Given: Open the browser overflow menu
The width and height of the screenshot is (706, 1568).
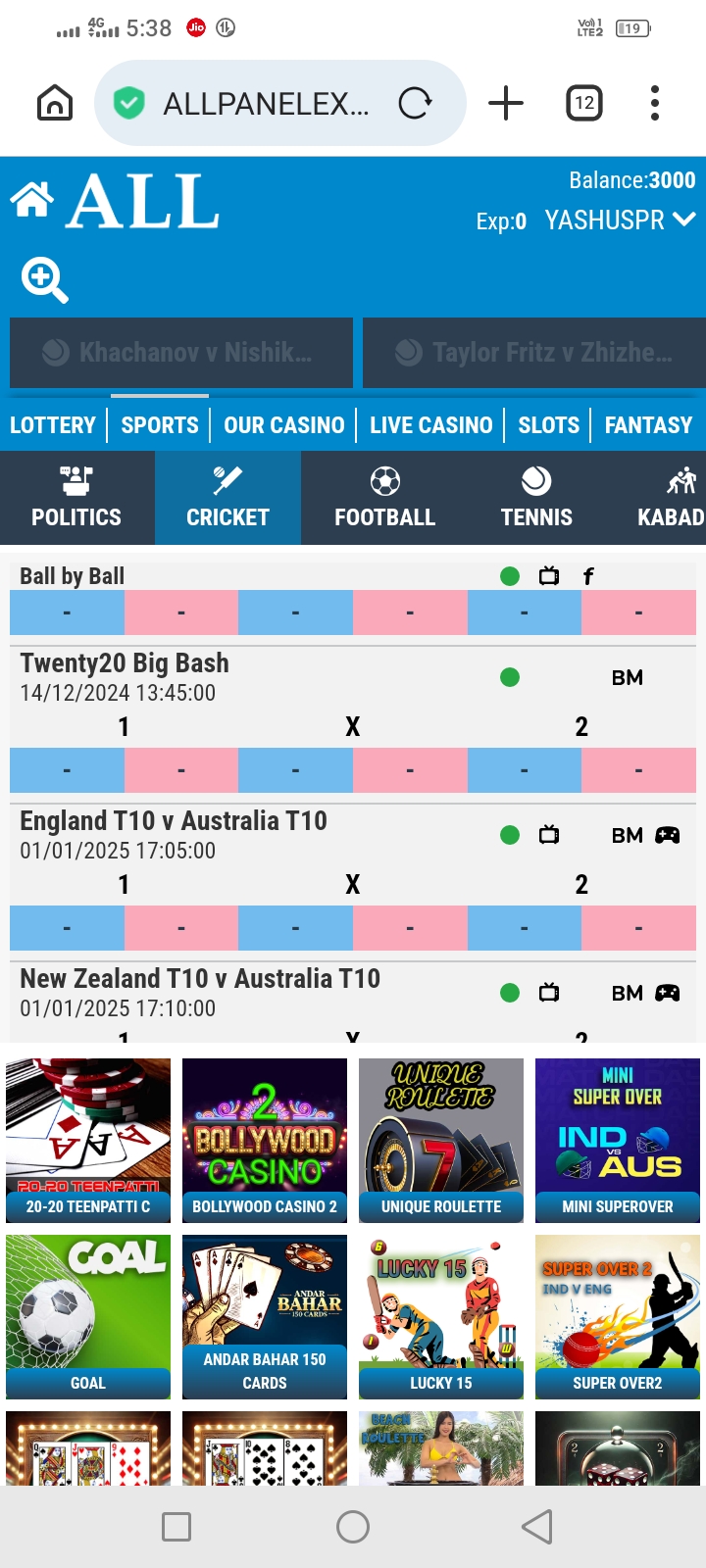Looking at the screenshot, I should click(x=654, y=103).
